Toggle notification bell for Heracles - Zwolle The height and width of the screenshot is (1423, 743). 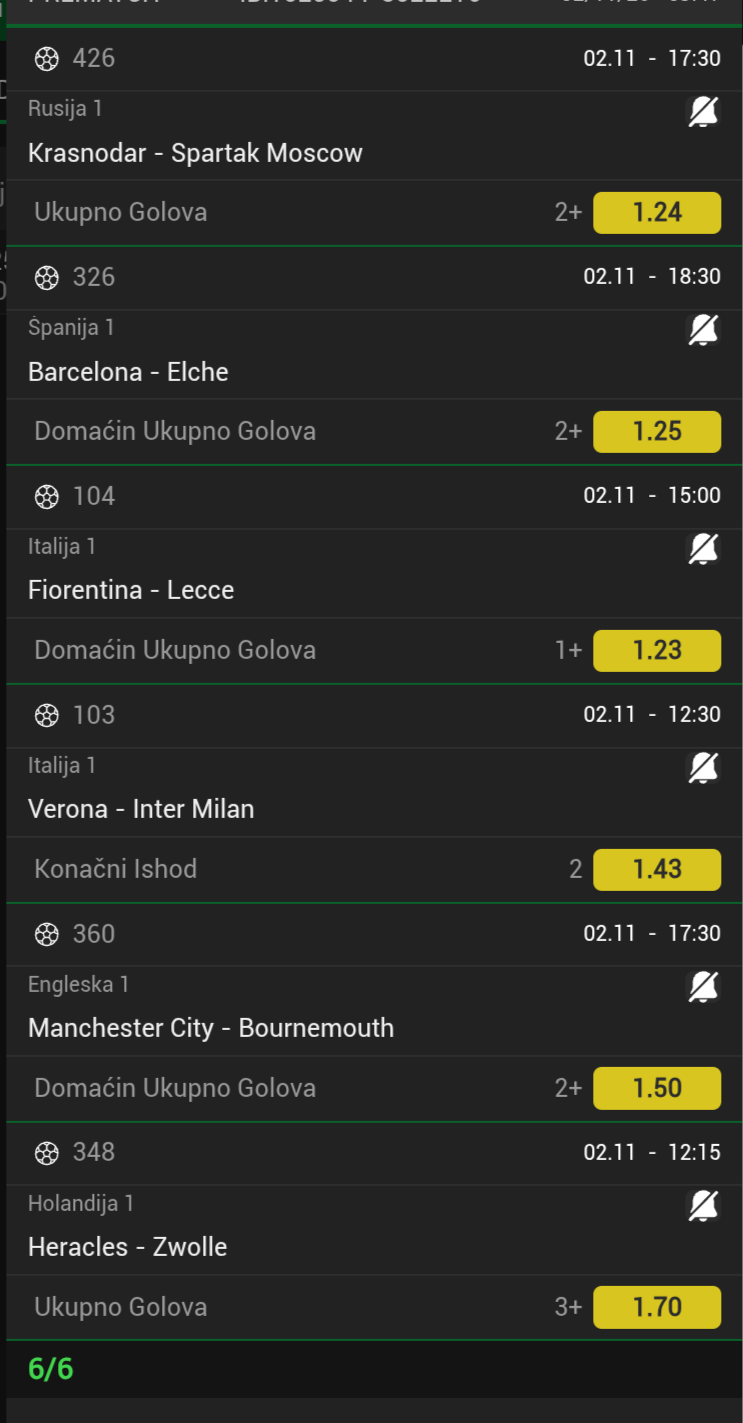pos(703,1206)
